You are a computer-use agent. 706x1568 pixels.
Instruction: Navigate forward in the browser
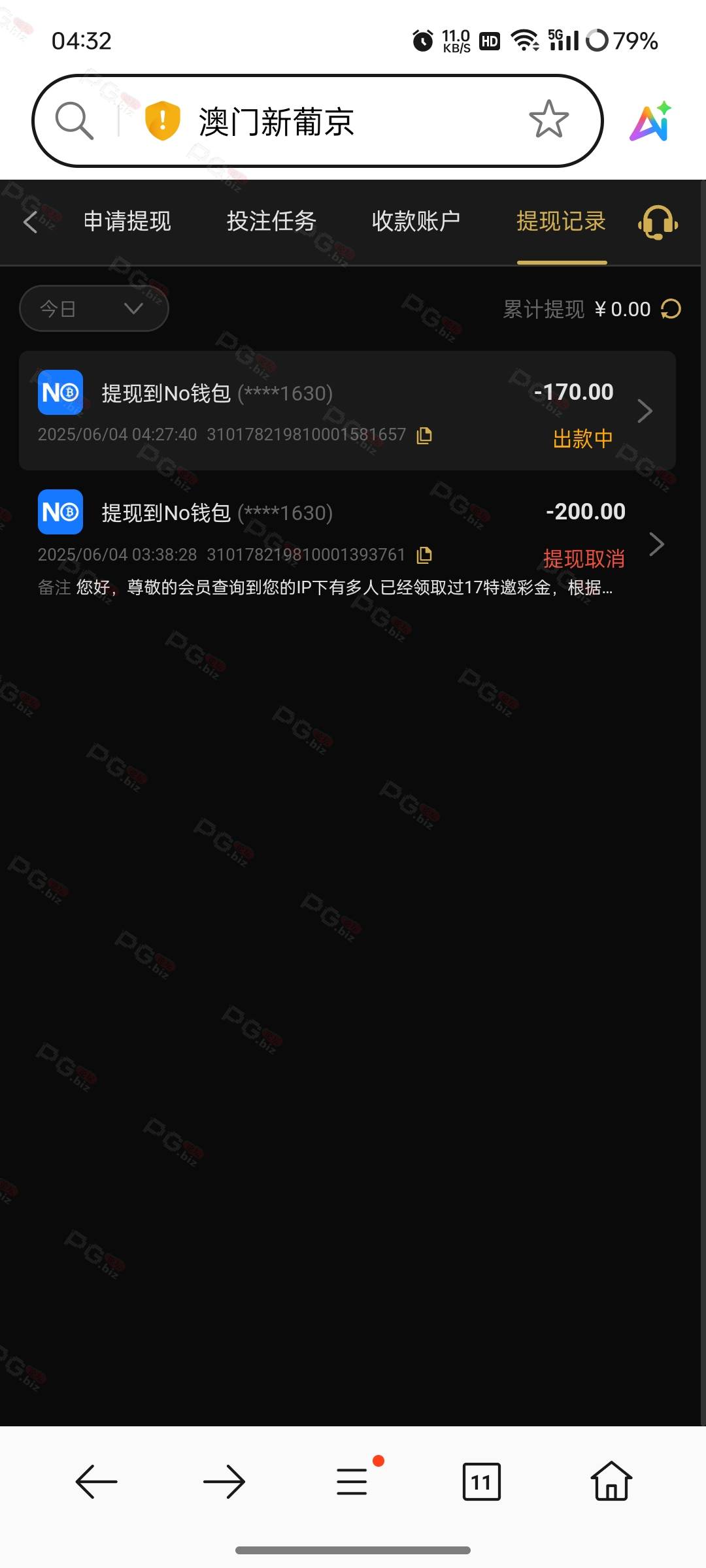coord(224,1482)
